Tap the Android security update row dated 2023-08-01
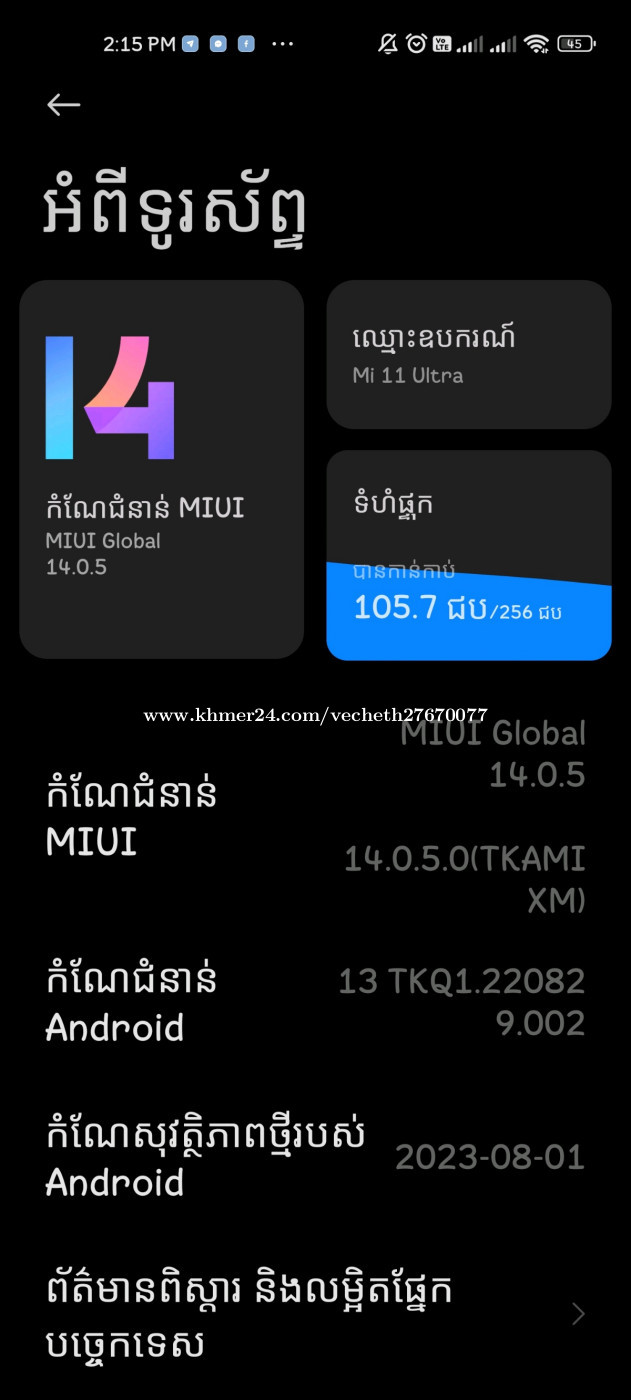Viewport: 631px width, 1400px height. pyautogui.click(x=315, y=1158)
